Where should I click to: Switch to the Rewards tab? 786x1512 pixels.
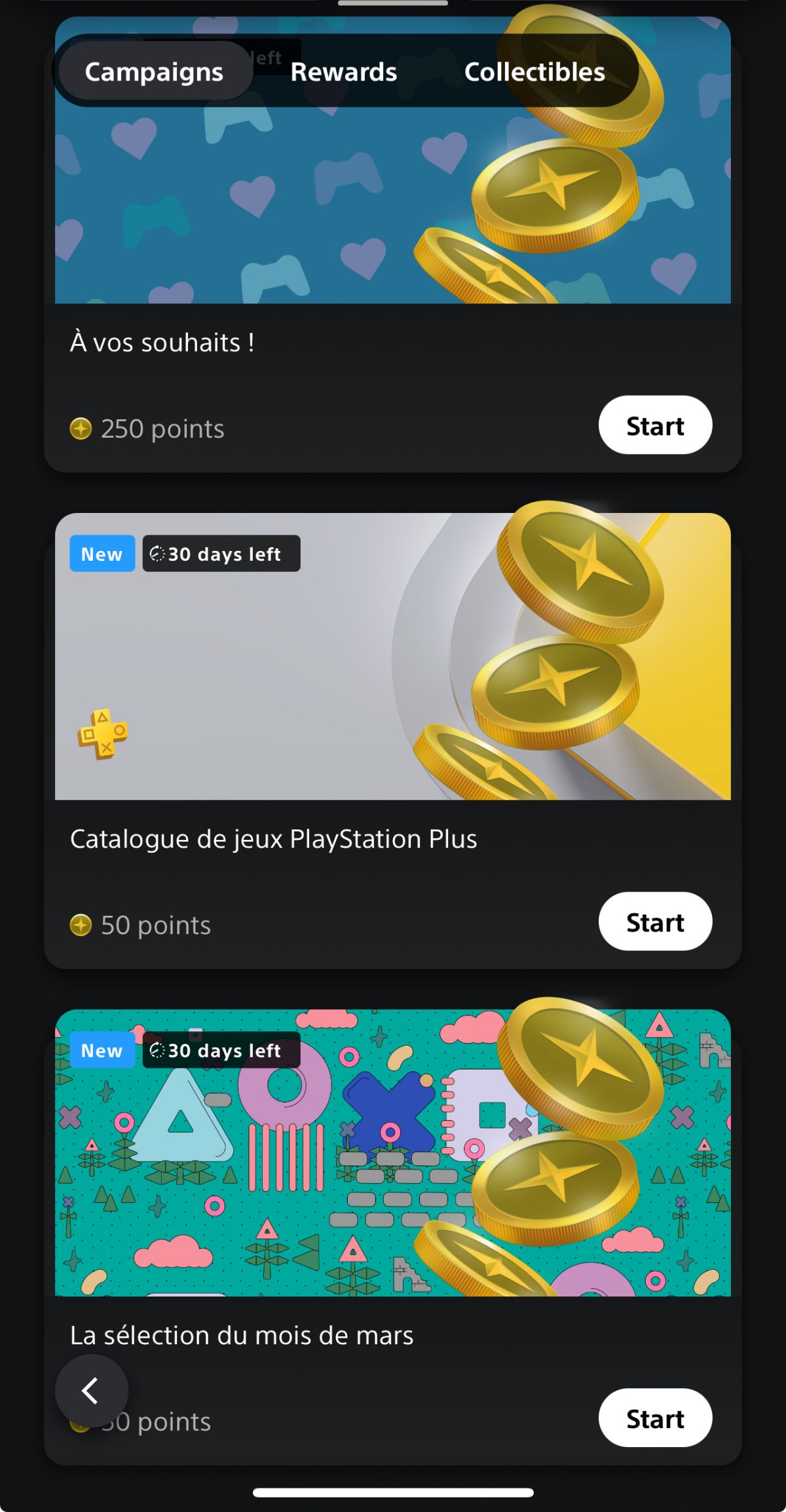(x=343, y=72)
